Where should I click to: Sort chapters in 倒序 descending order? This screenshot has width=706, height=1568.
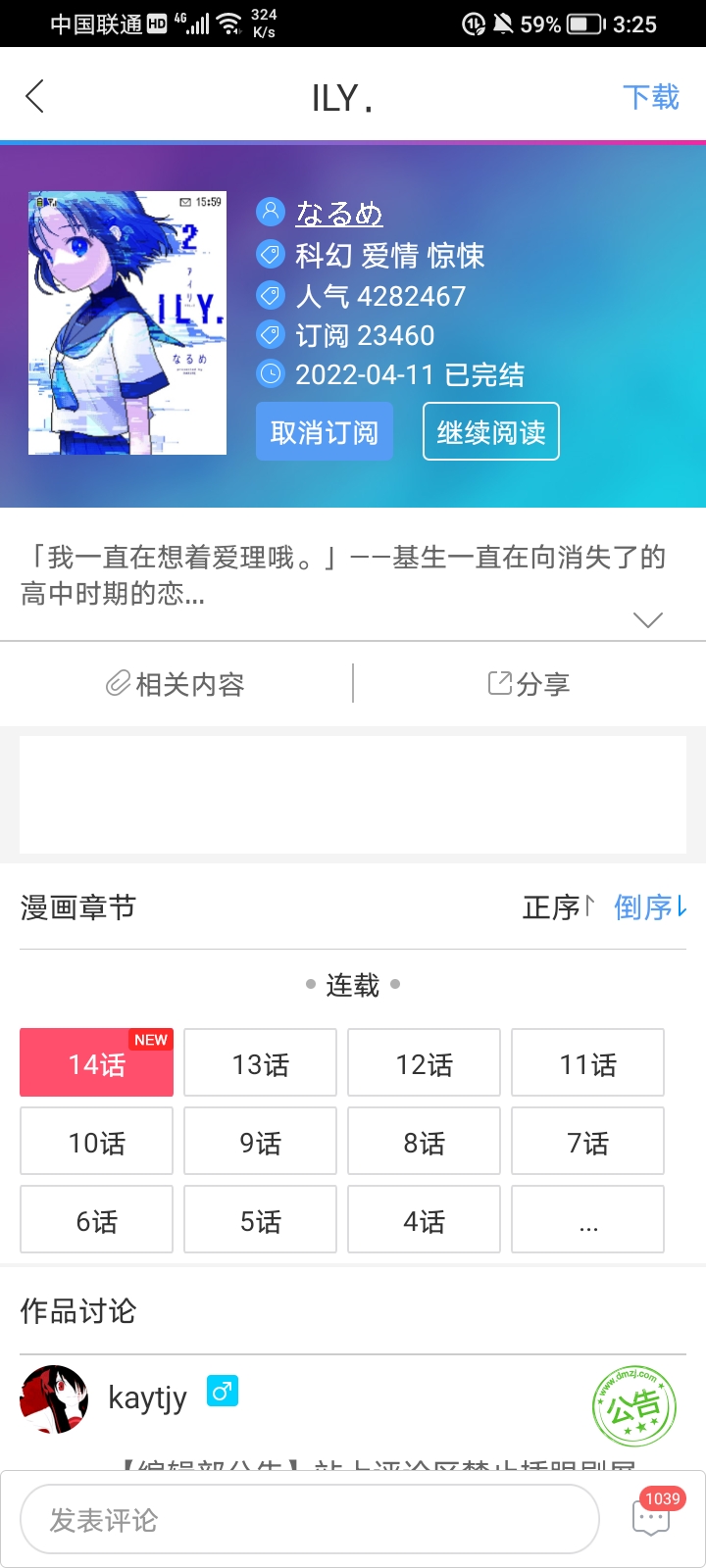(x=650, y=907)
